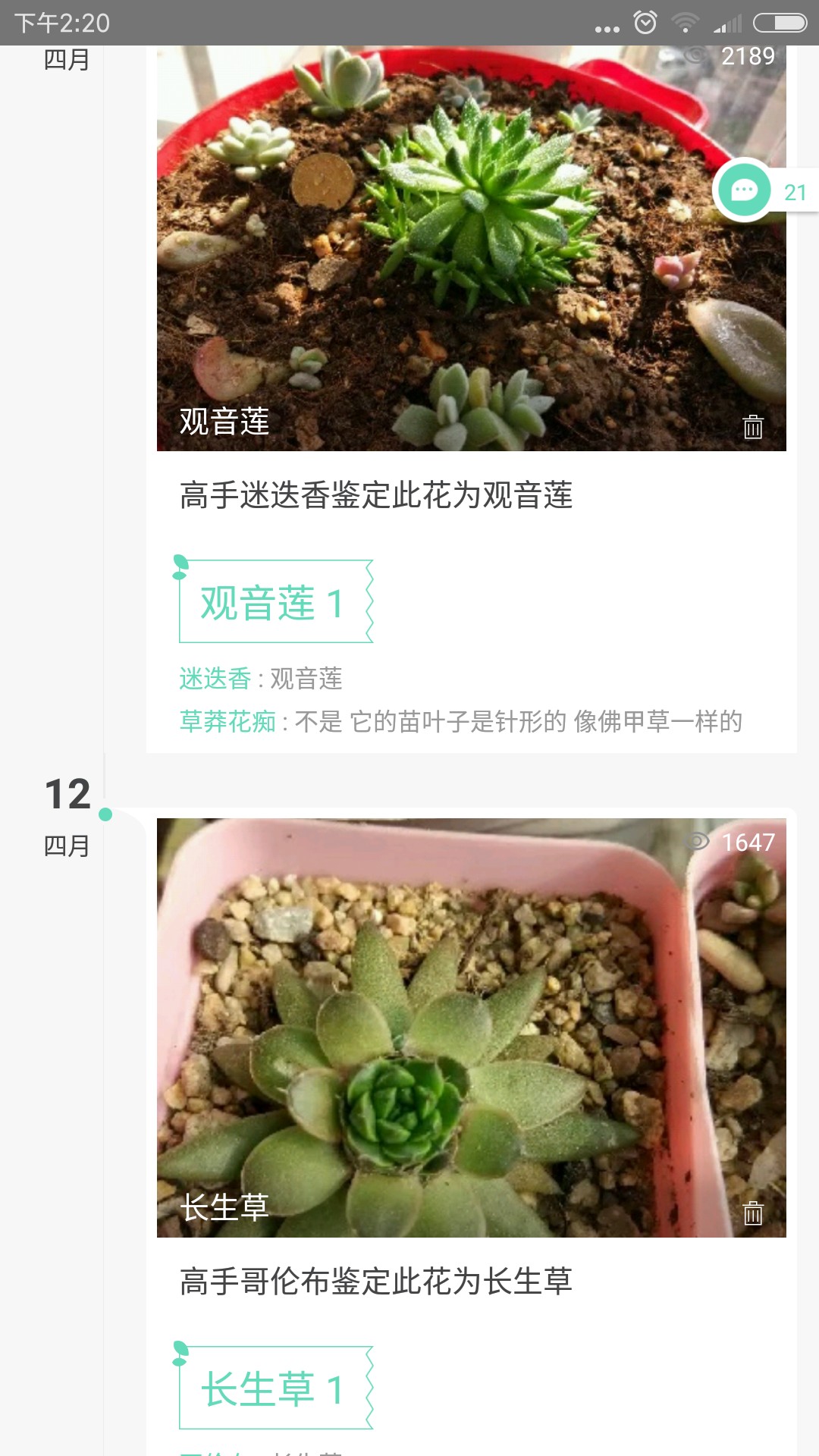This screenshot has height=1456, width=819.
Task: Open 草莽花痴's user profile
Action: click(227, 721)
